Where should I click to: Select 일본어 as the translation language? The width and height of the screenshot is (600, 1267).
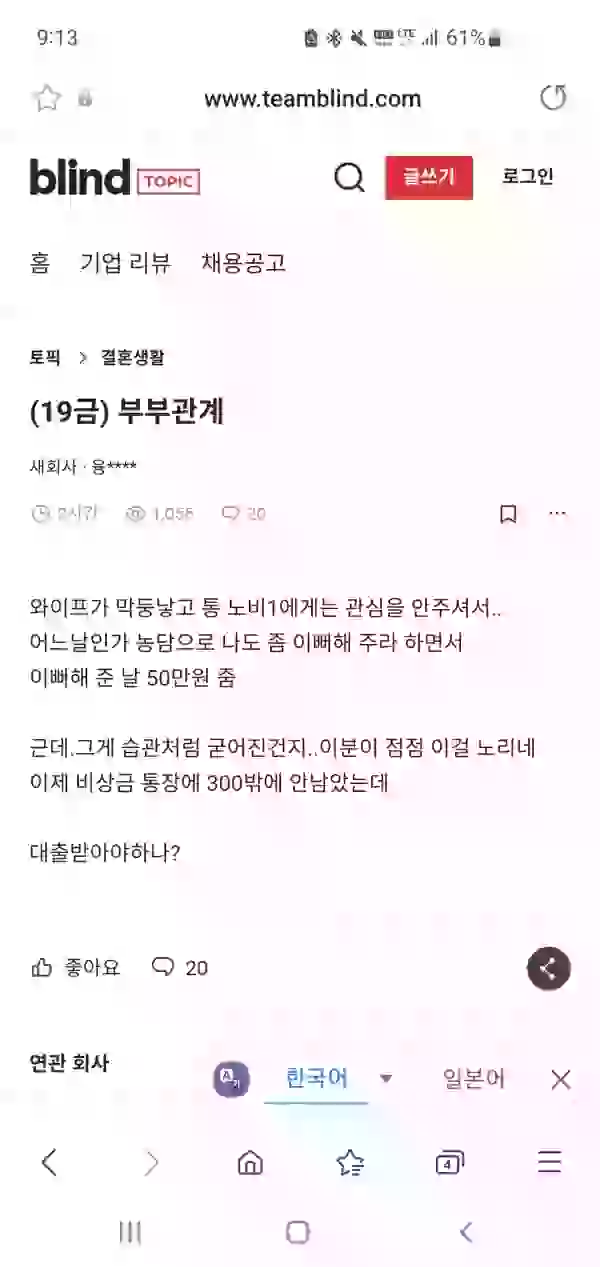tap(473, 1079)
